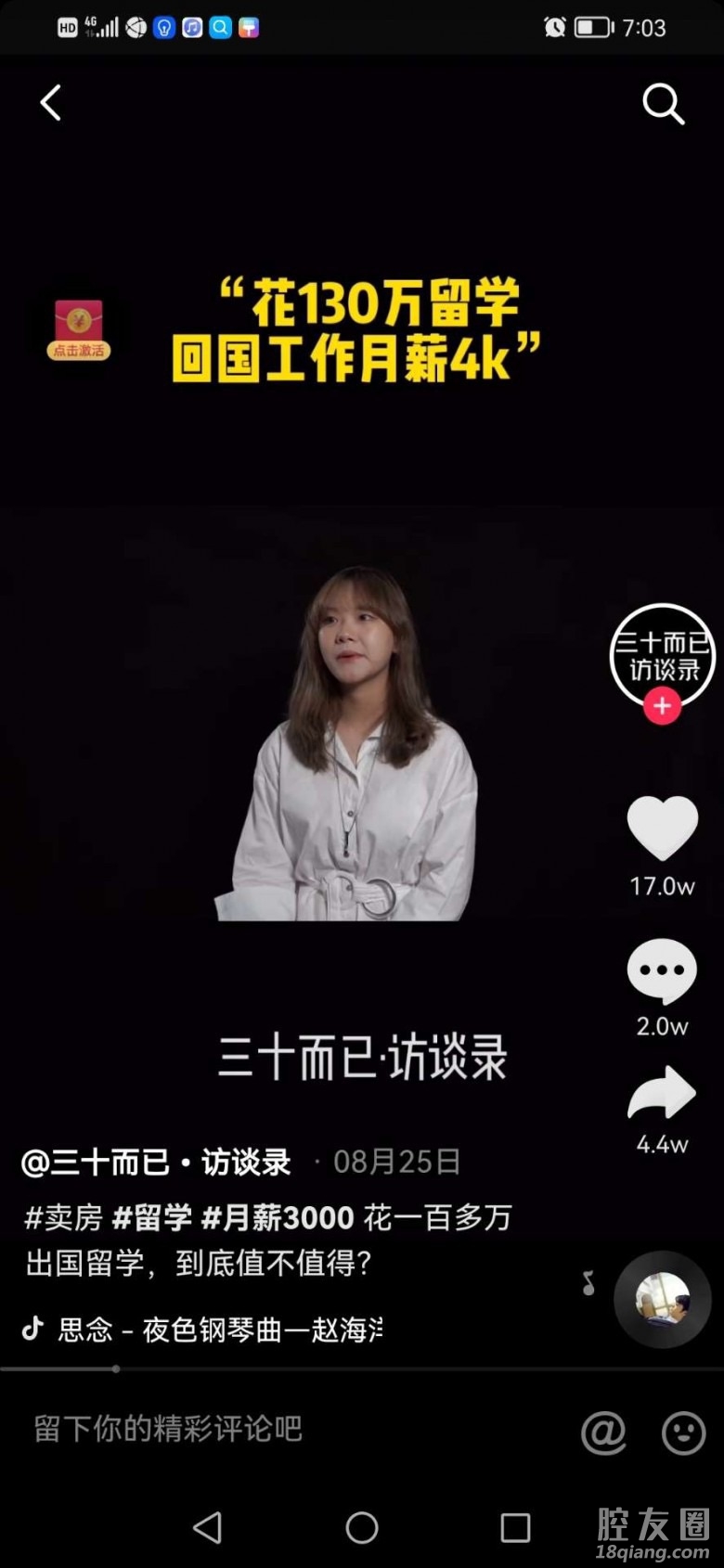Image resolution: width=724 pixels, height=1568 pixels.
Task: Open the spinning music disc
Action: [662, 1299]
